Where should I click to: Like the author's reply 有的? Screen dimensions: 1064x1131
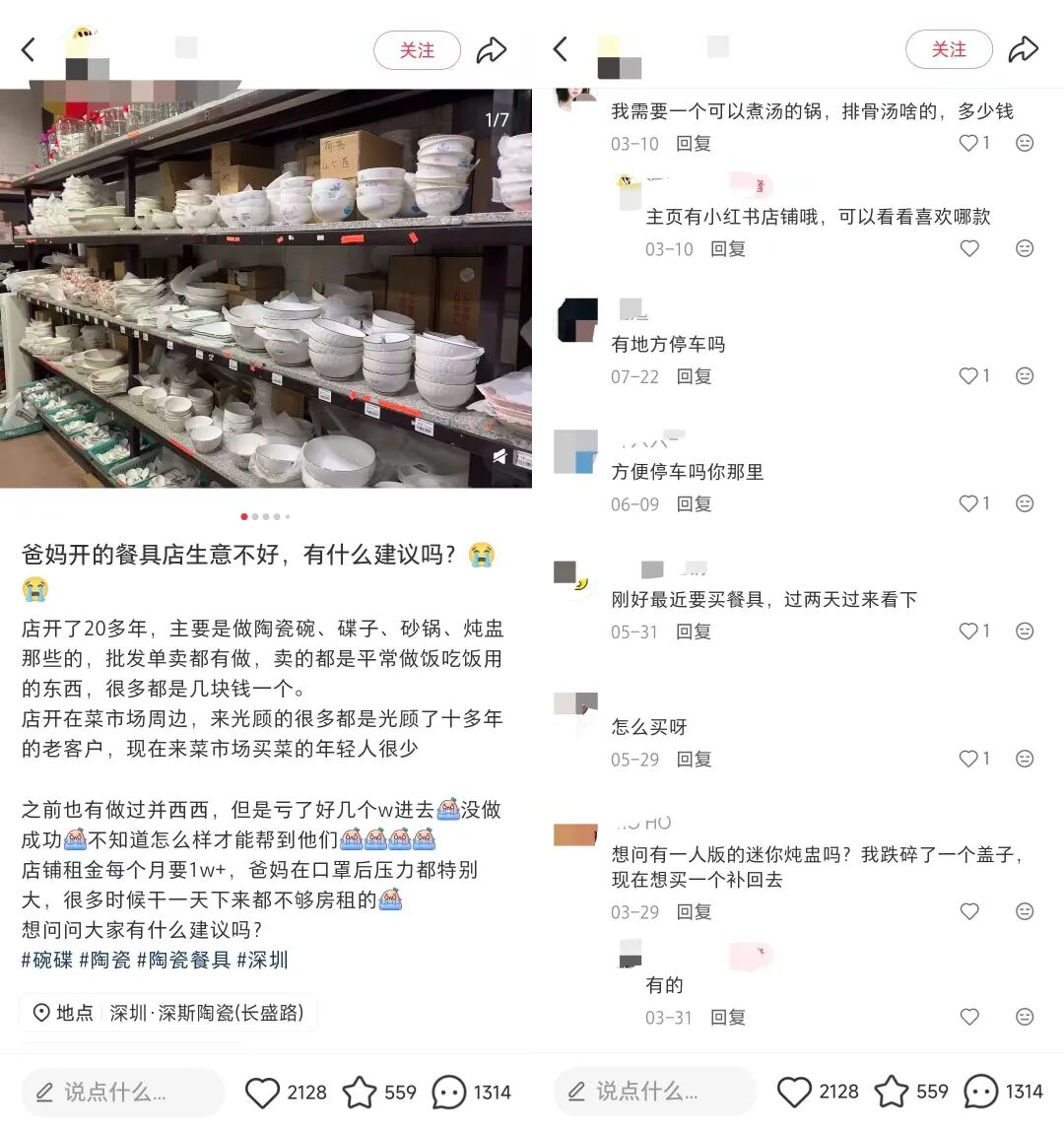969,1017
